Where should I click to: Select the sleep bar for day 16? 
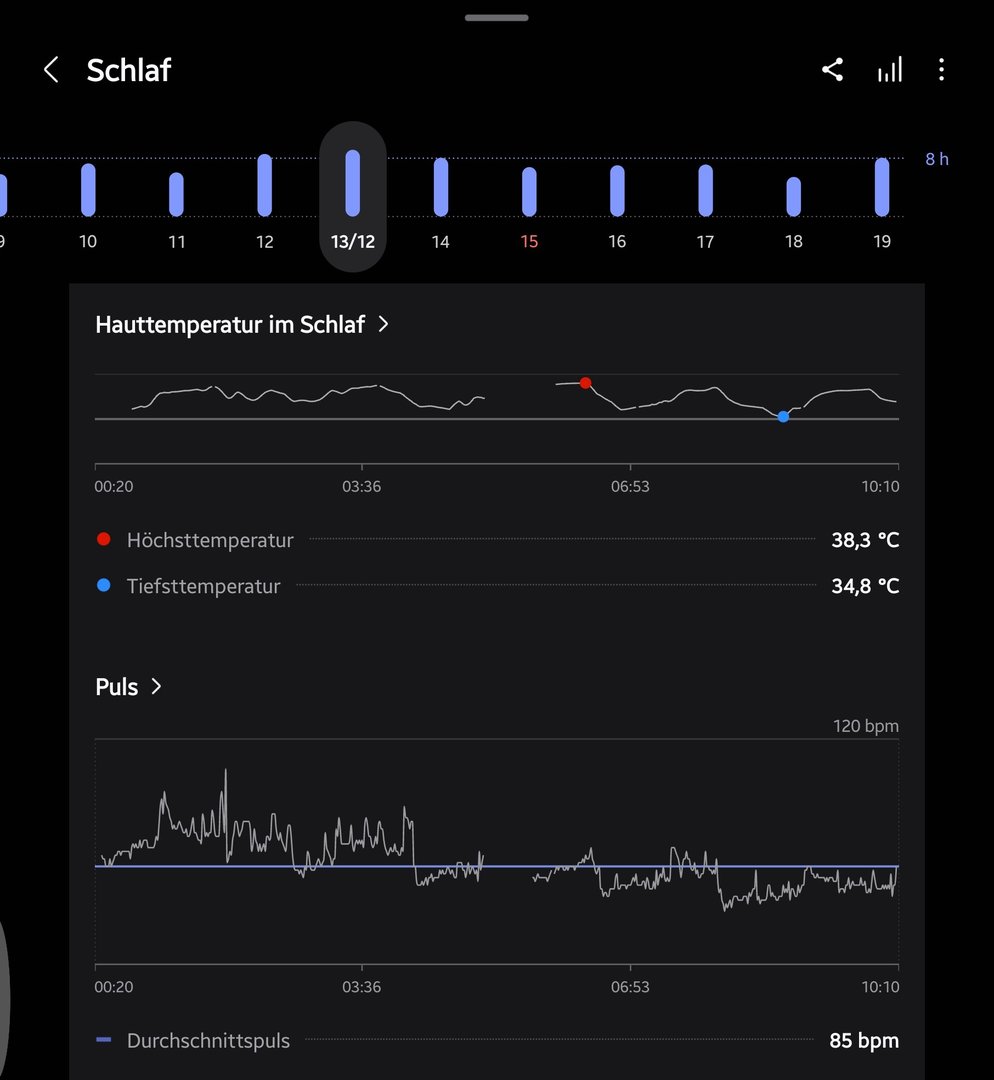click(x=617, y=191)
